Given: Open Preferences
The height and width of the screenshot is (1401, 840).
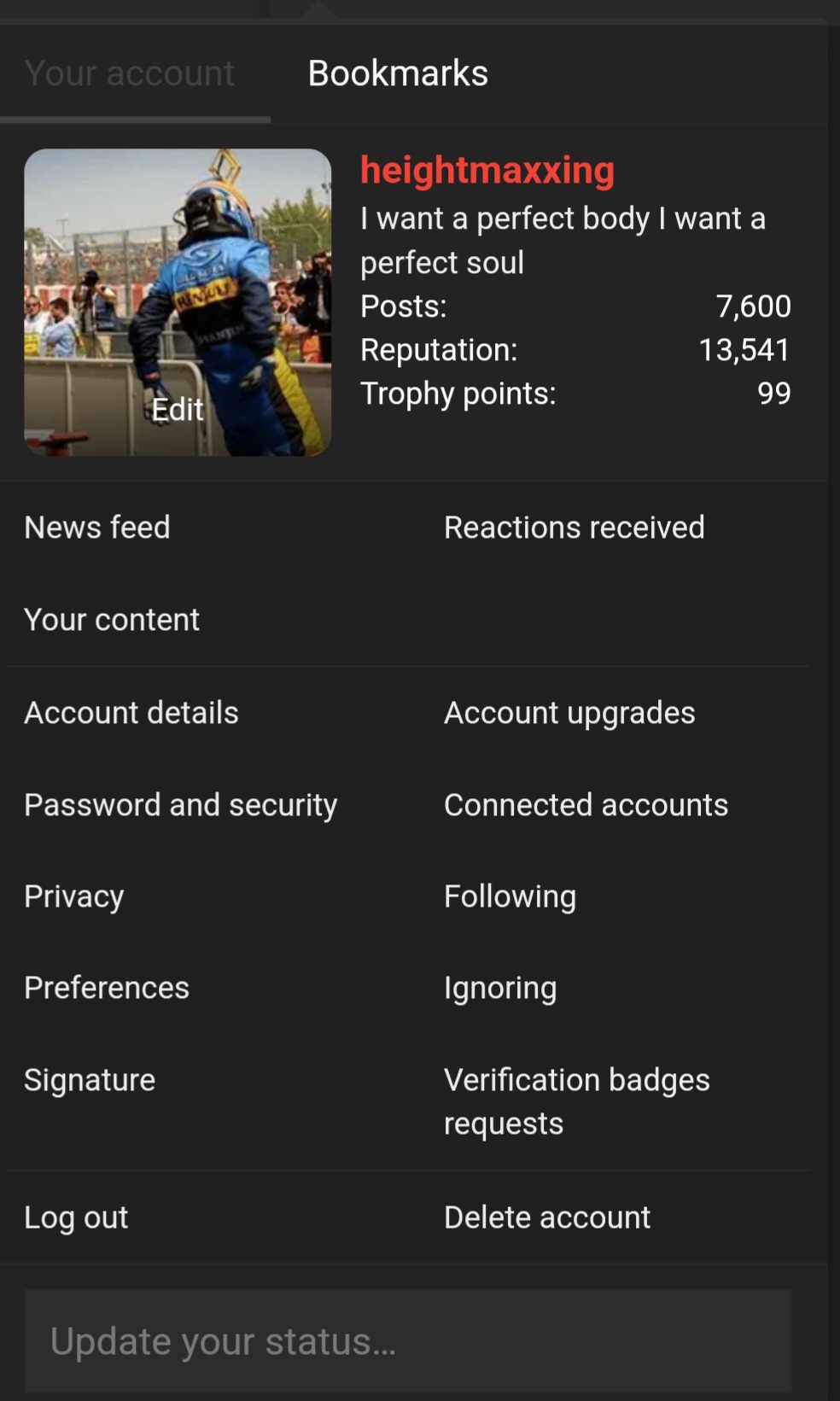Looking at the screenshot, I should click(107, 987).
